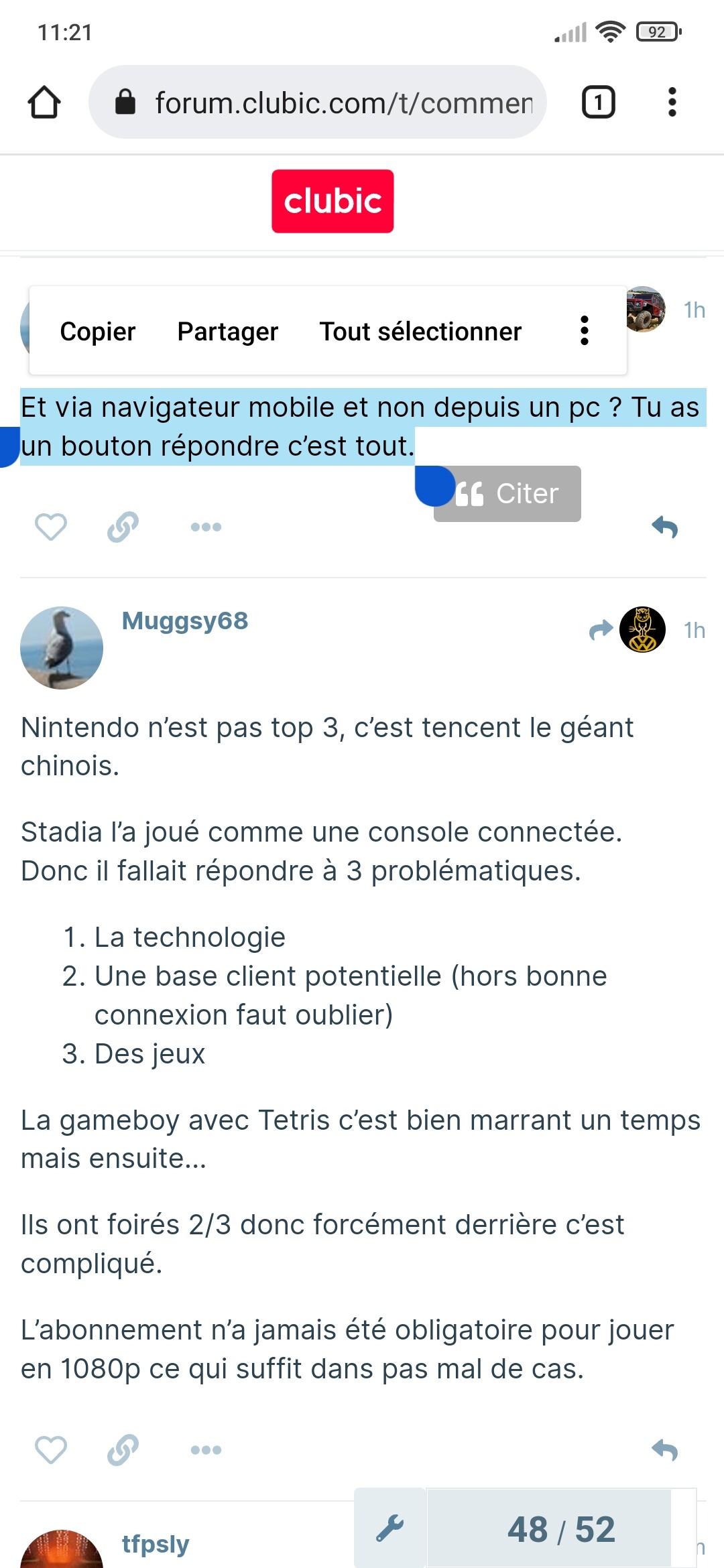Like the post about navigateur mobile
Image resolution: width=724 pixels, height=1568 pixels.
pos(51,527)
